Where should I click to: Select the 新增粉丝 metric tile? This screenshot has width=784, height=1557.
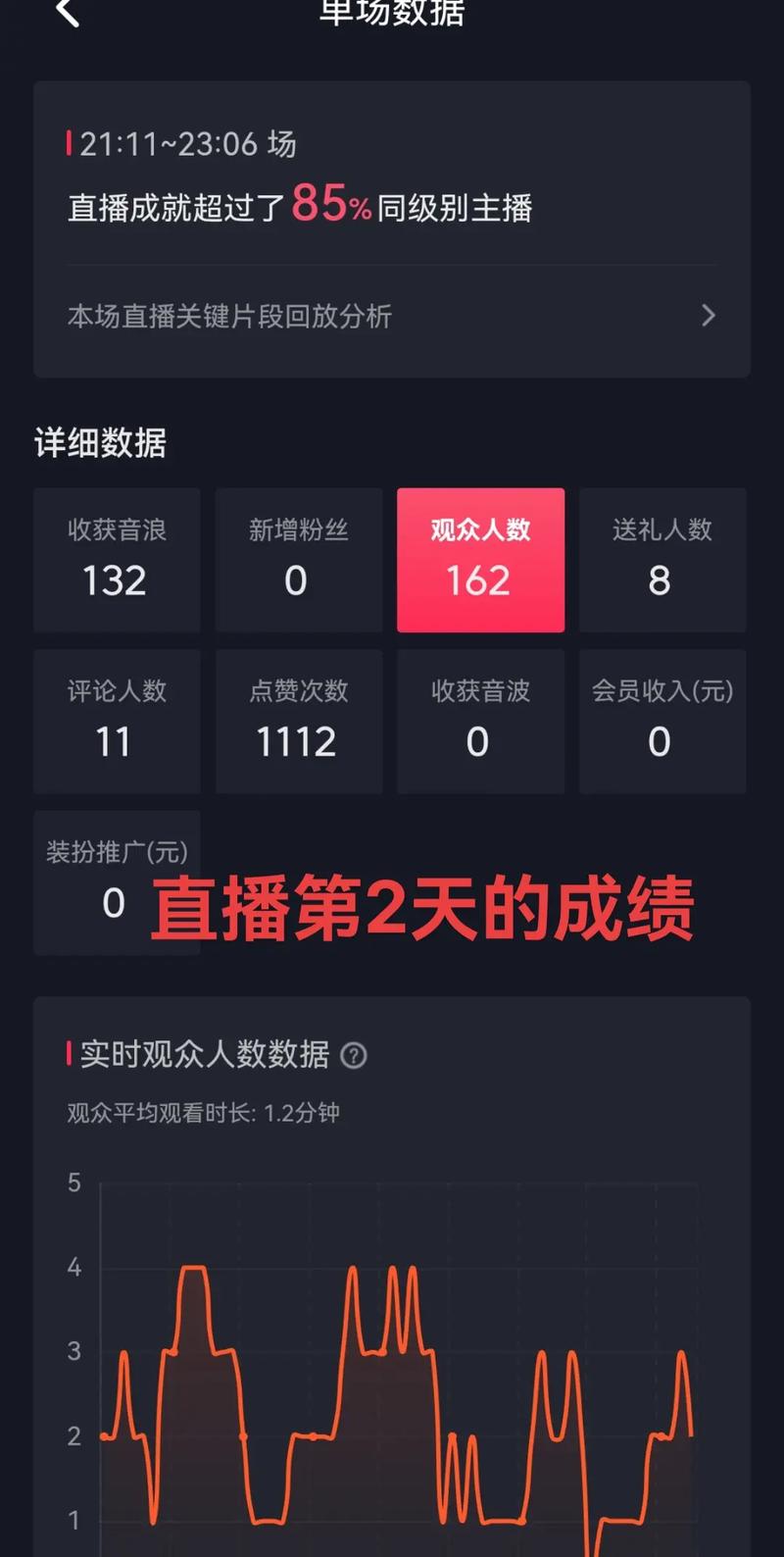pos(298,560)
